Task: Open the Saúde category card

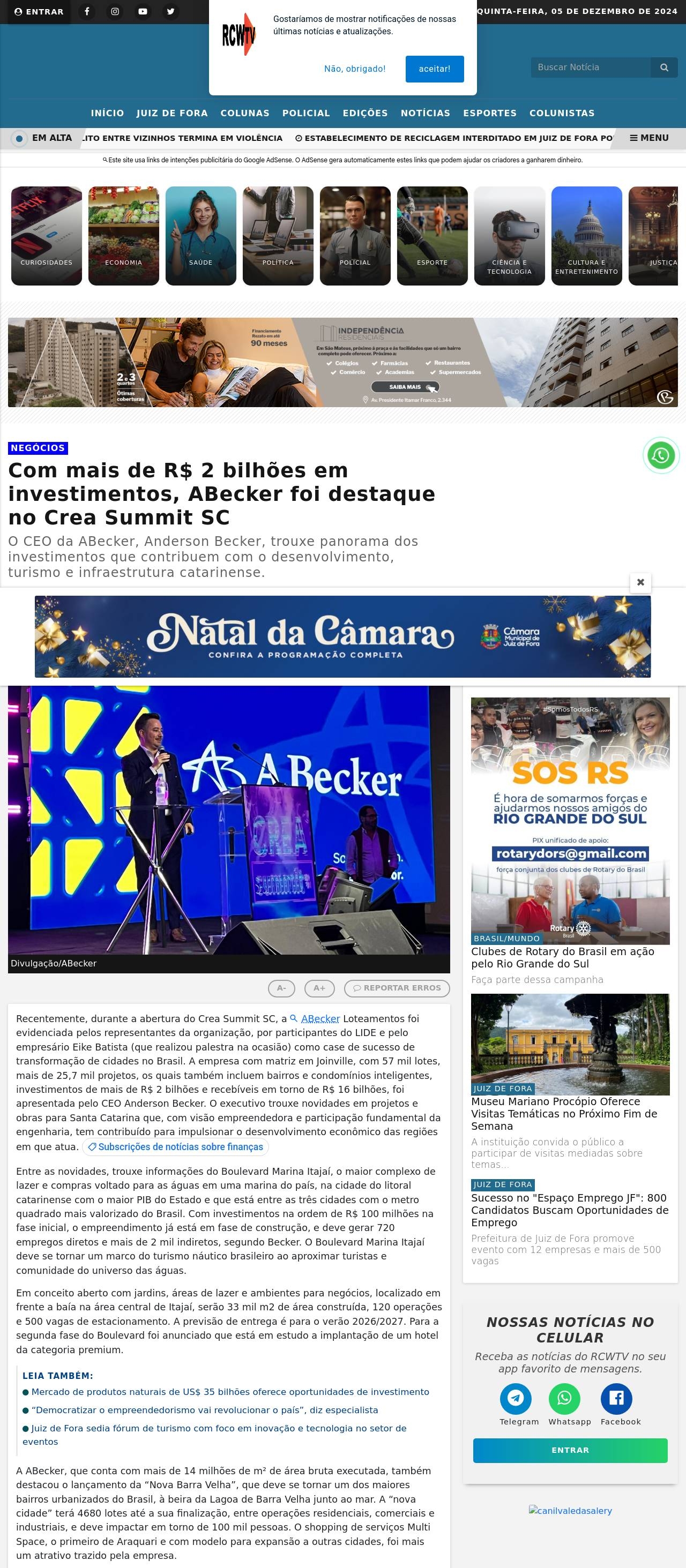Action: click(201, 236)
